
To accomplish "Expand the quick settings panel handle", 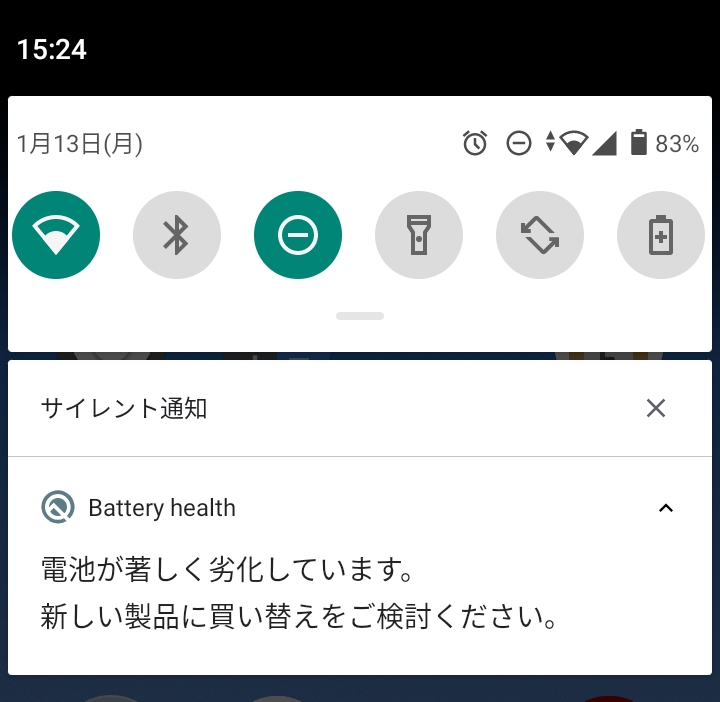I will (360, 316).
